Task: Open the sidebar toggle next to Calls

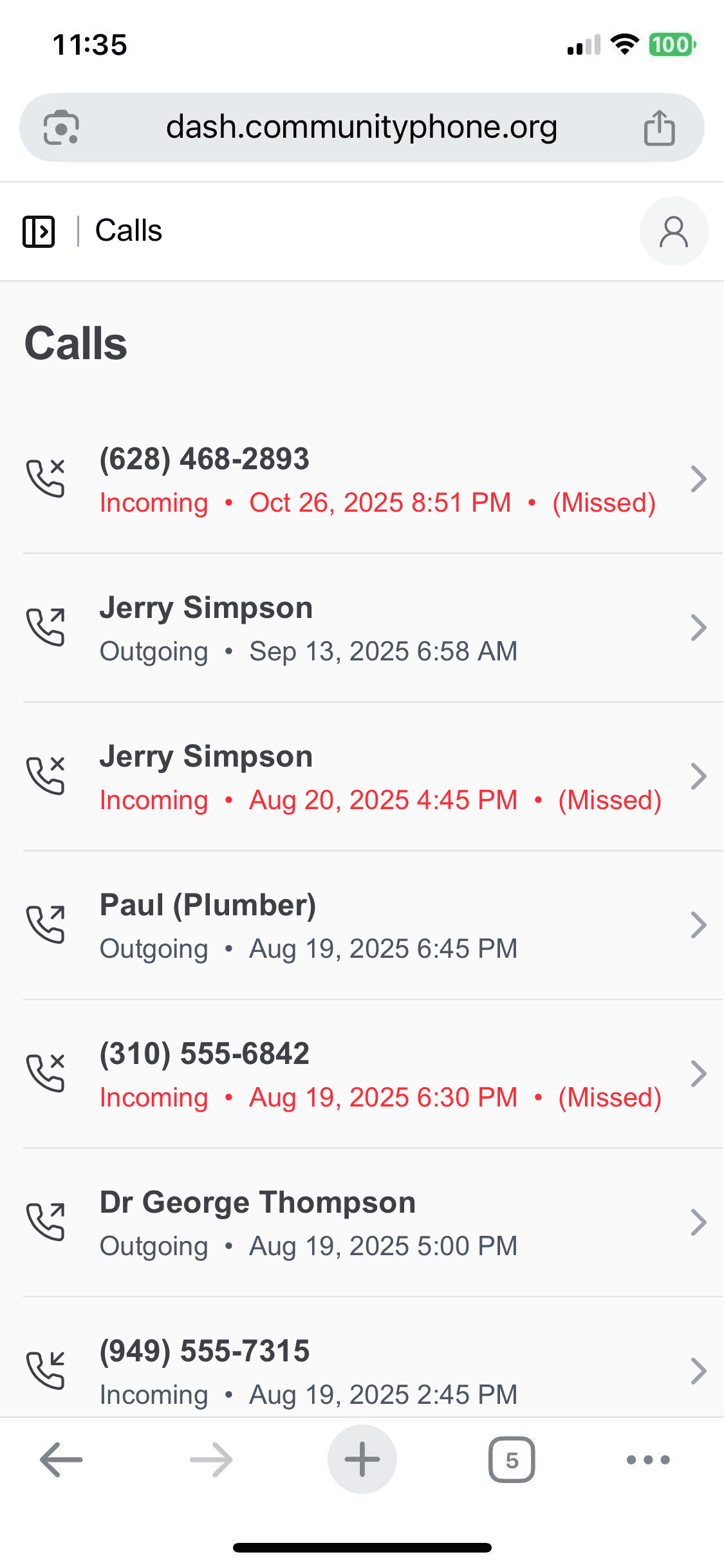Action: click(39, 230)
